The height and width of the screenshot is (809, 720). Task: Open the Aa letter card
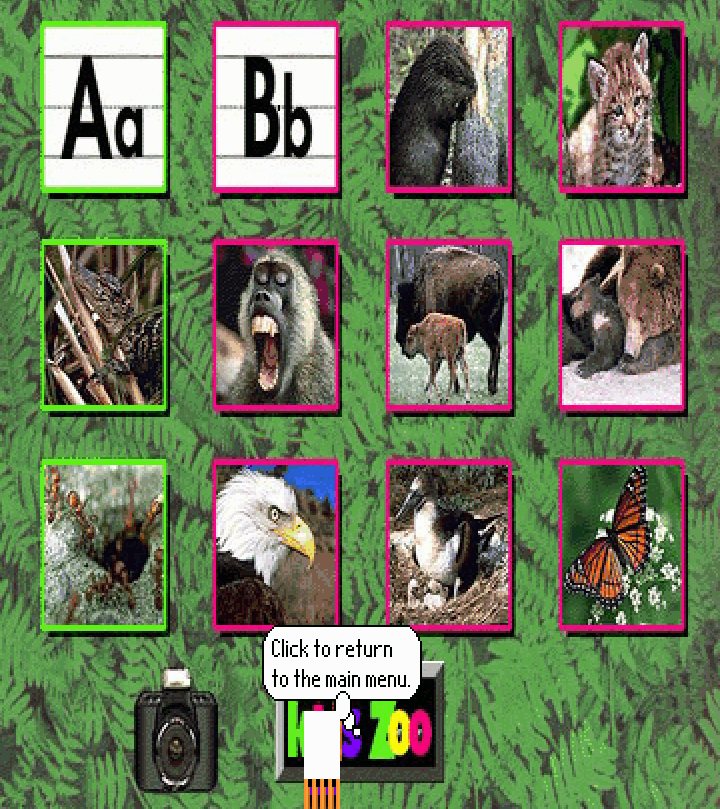click(104, 107)
